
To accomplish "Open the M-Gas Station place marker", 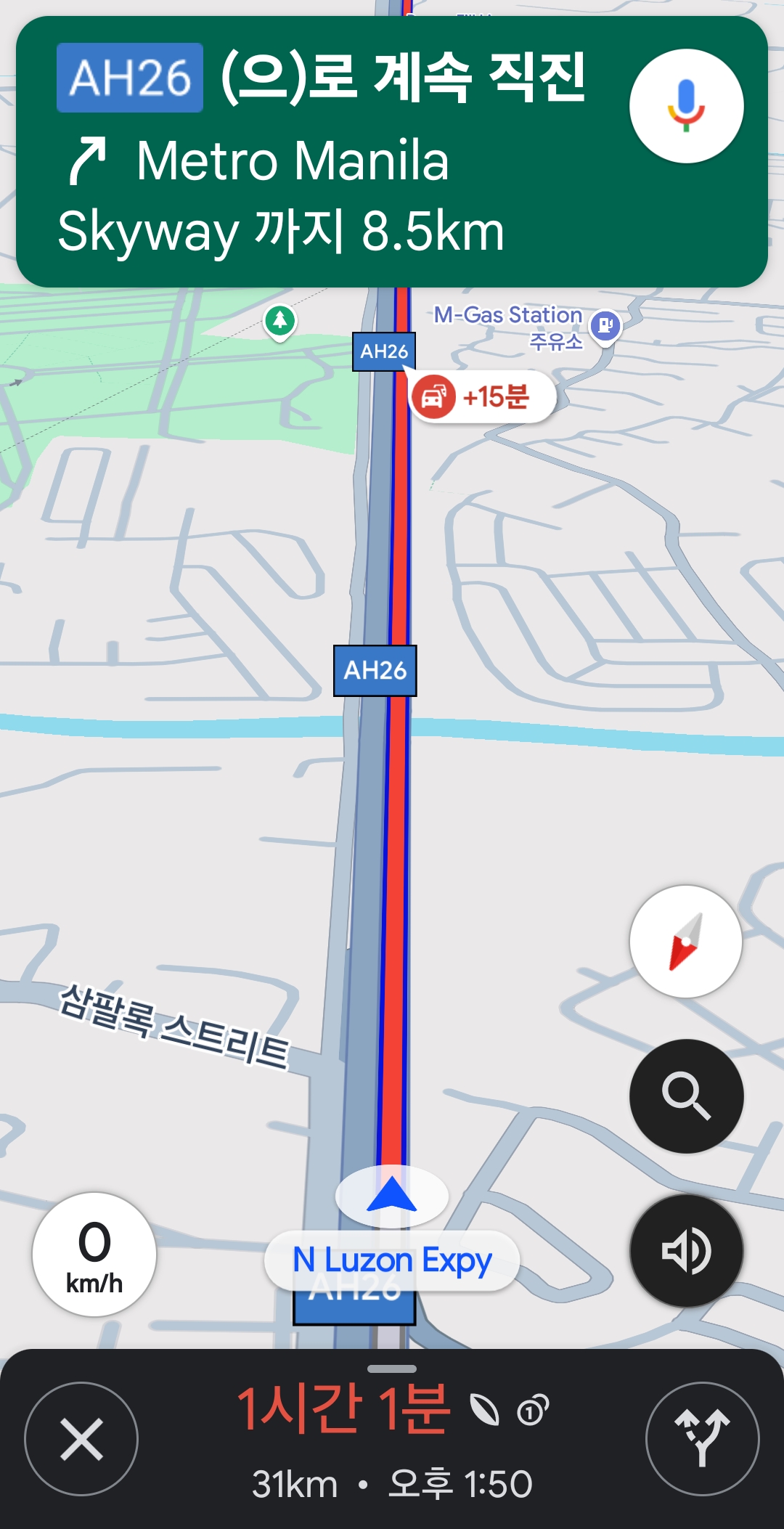I will click(605, 326).
